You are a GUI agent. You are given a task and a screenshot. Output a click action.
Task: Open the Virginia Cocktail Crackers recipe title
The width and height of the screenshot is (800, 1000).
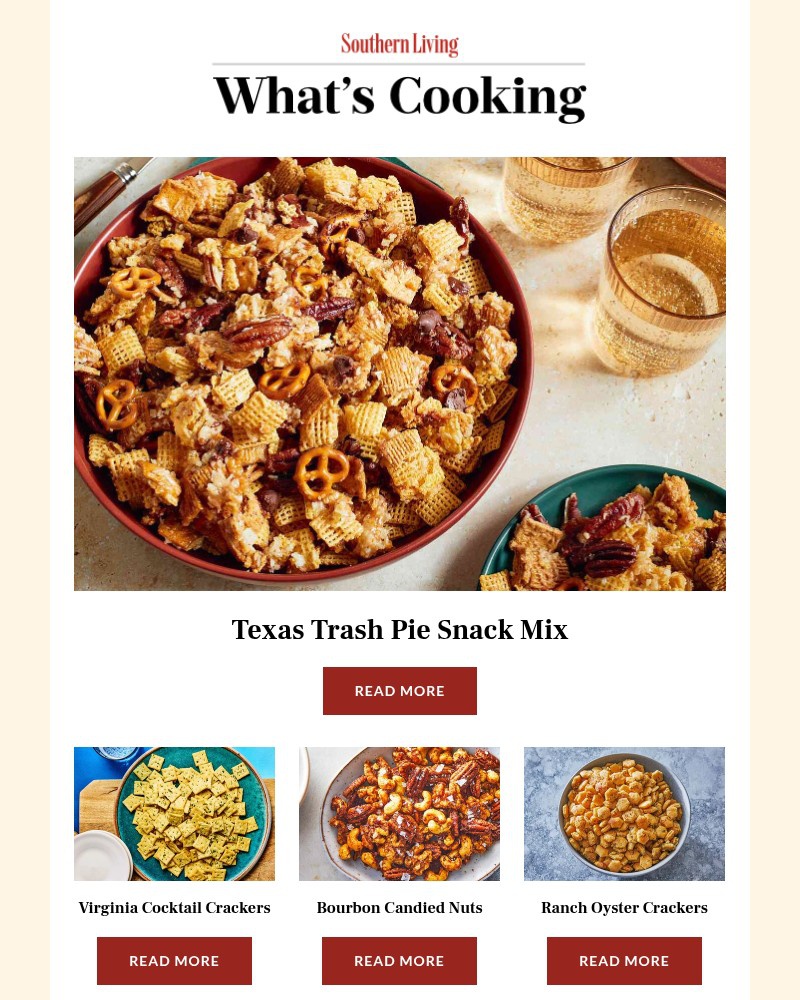pyautogui.click(x=174, y=908)
